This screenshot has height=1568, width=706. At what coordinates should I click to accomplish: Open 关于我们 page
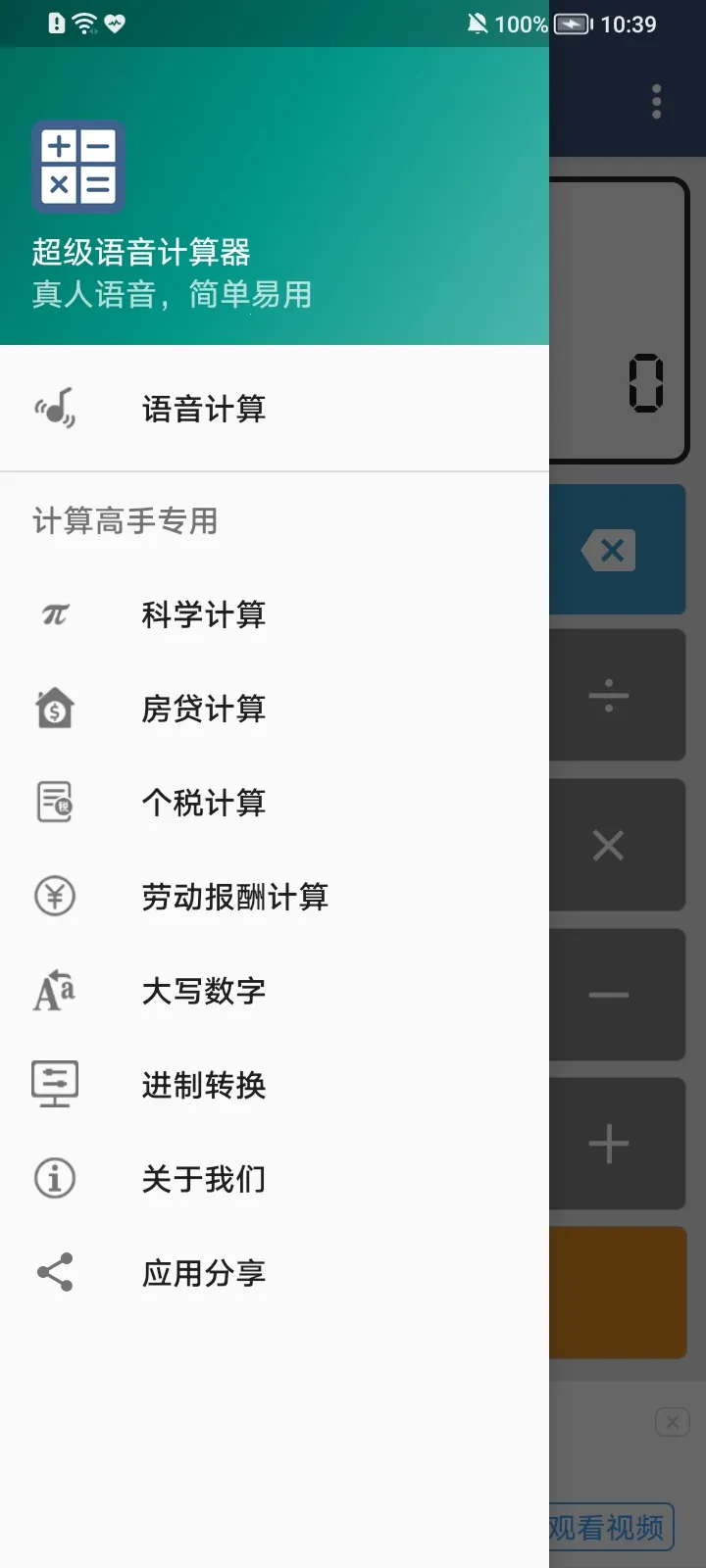[x=203, y=1179]
